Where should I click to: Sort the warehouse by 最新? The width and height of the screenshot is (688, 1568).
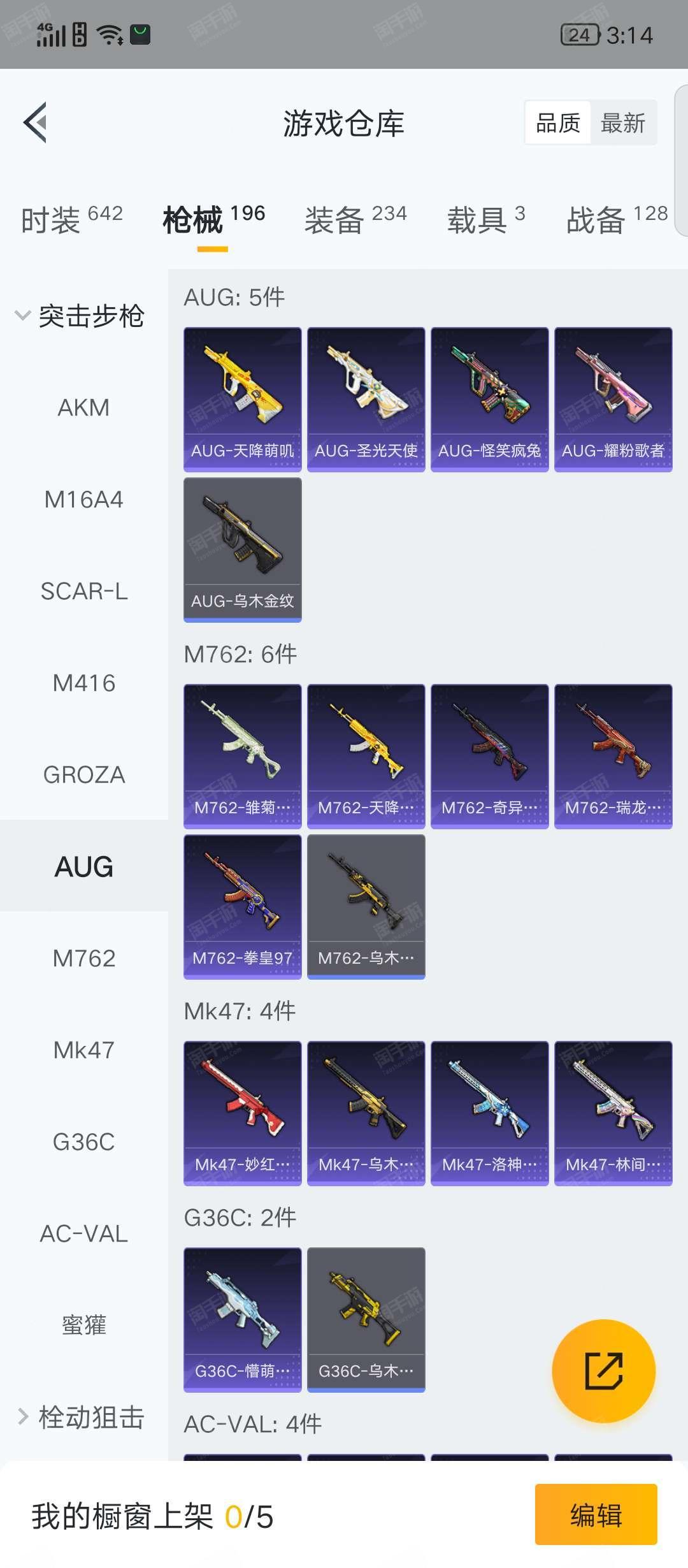pos(622,122)
